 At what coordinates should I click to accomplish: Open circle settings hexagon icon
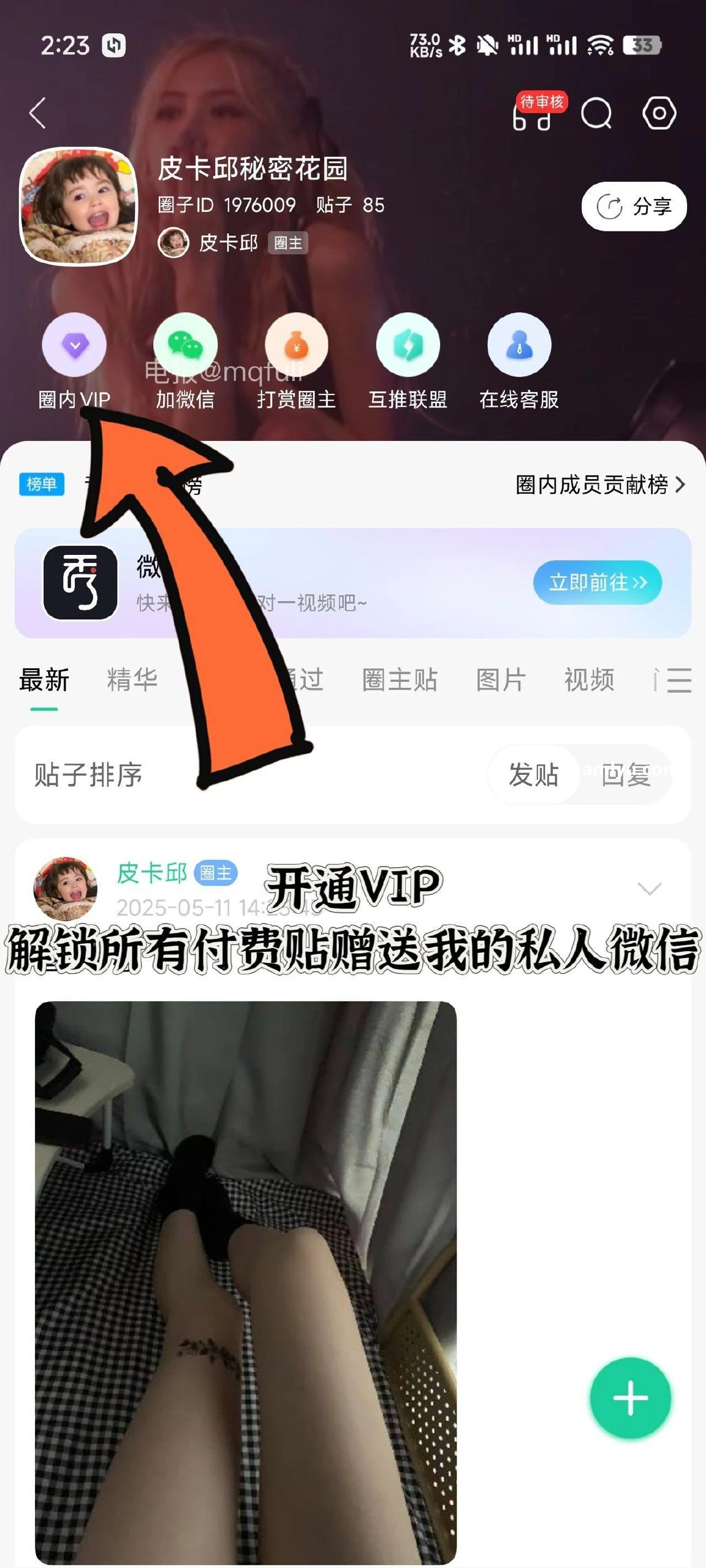(x=659, y=113)
